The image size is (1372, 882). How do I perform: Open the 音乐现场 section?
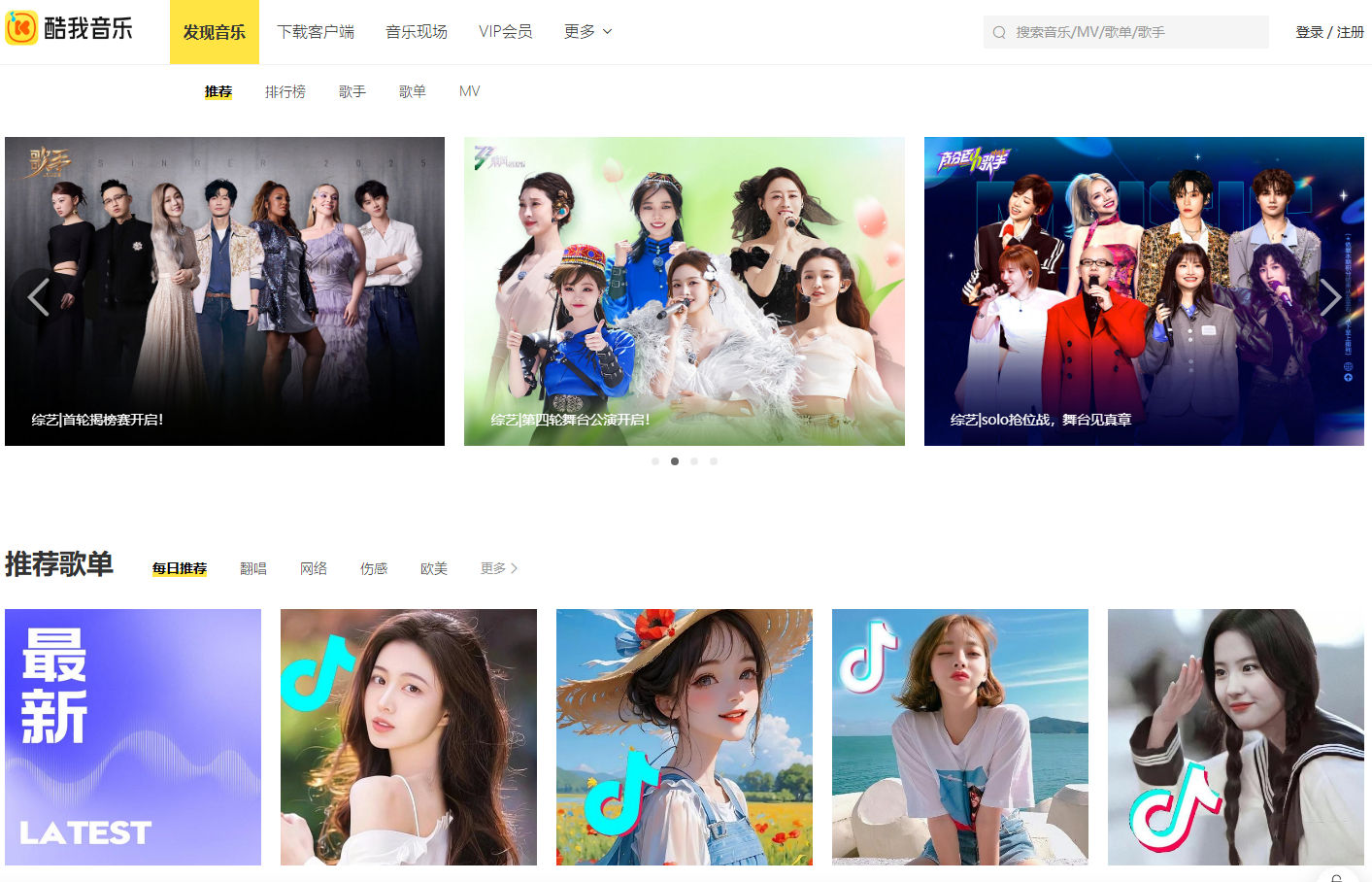(x=416, y=32)
